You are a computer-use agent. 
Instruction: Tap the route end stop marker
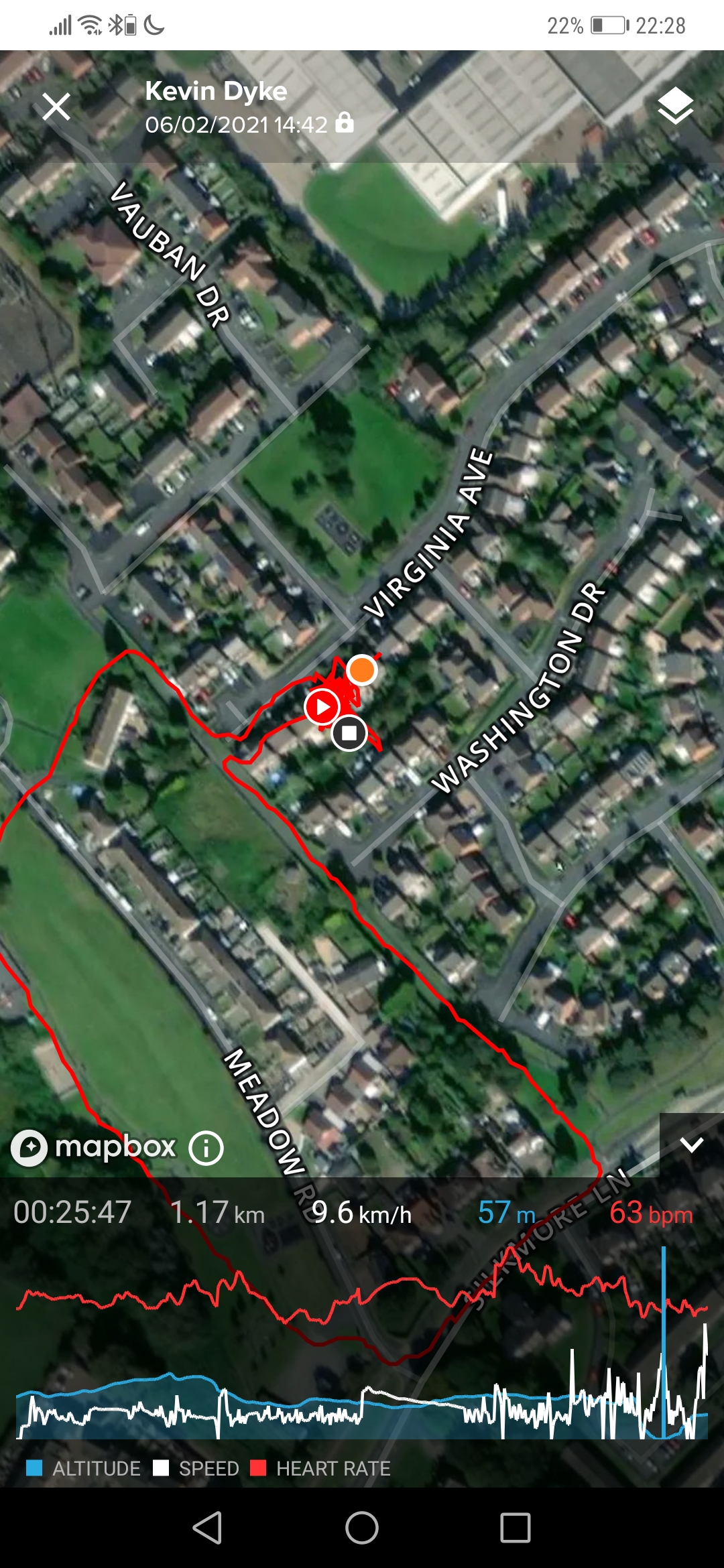click(x=349, y=733)
